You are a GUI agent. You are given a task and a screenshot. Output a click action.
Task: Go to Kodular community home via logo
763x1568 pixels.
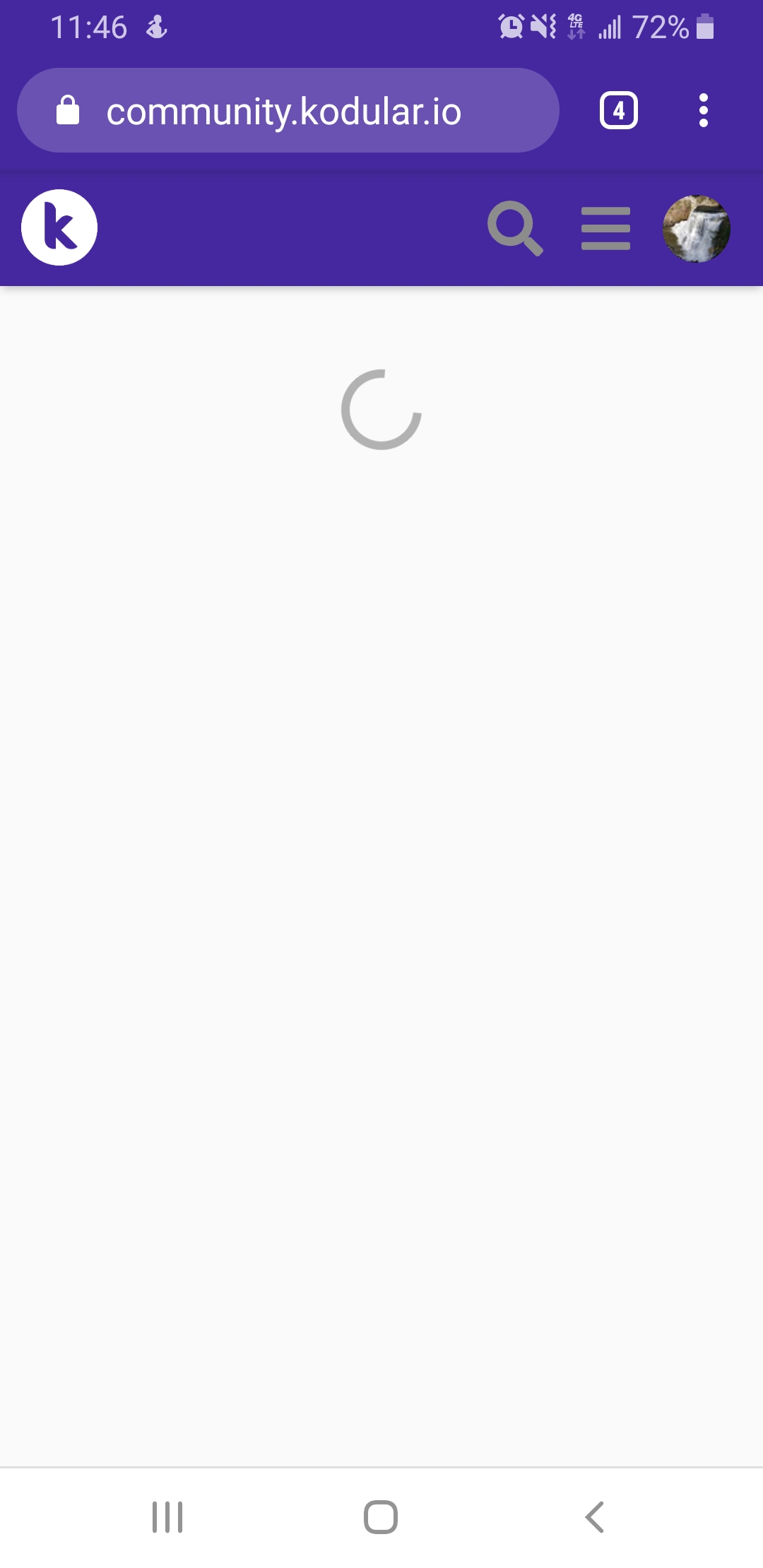[59, 227]
